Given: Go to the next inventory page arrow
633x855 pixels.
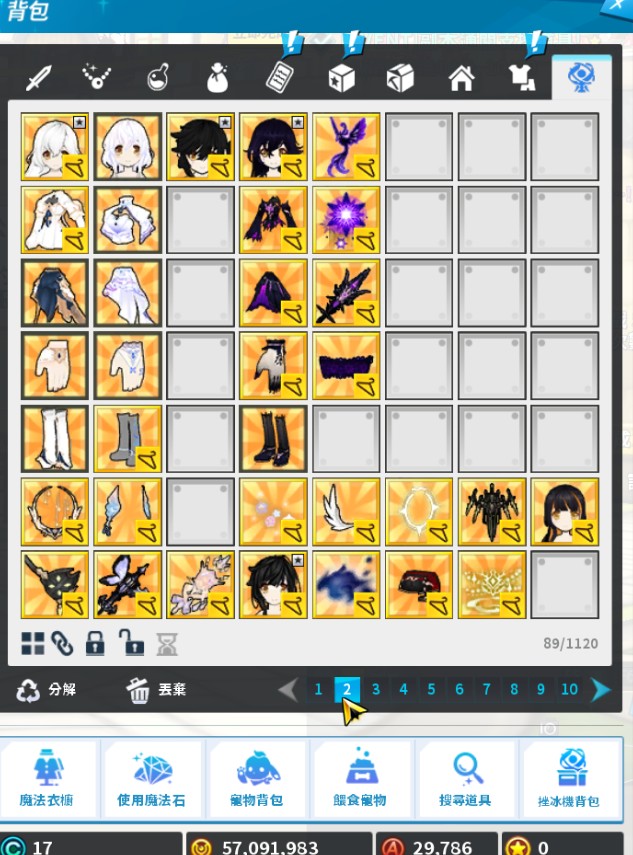Looking at the screenshot, I should [x=600, y=689].
